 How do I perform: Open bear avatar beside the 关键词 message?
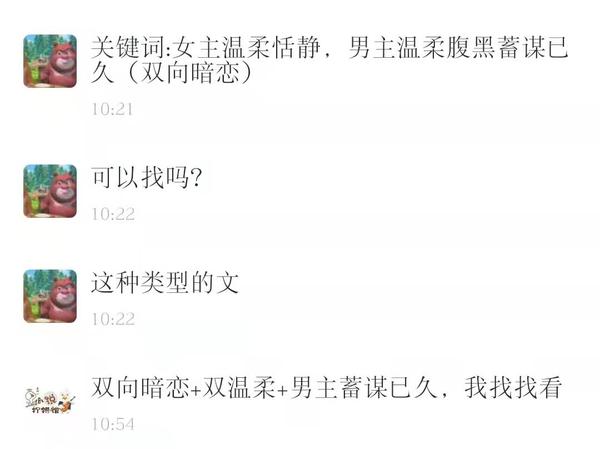click(50, 62)
